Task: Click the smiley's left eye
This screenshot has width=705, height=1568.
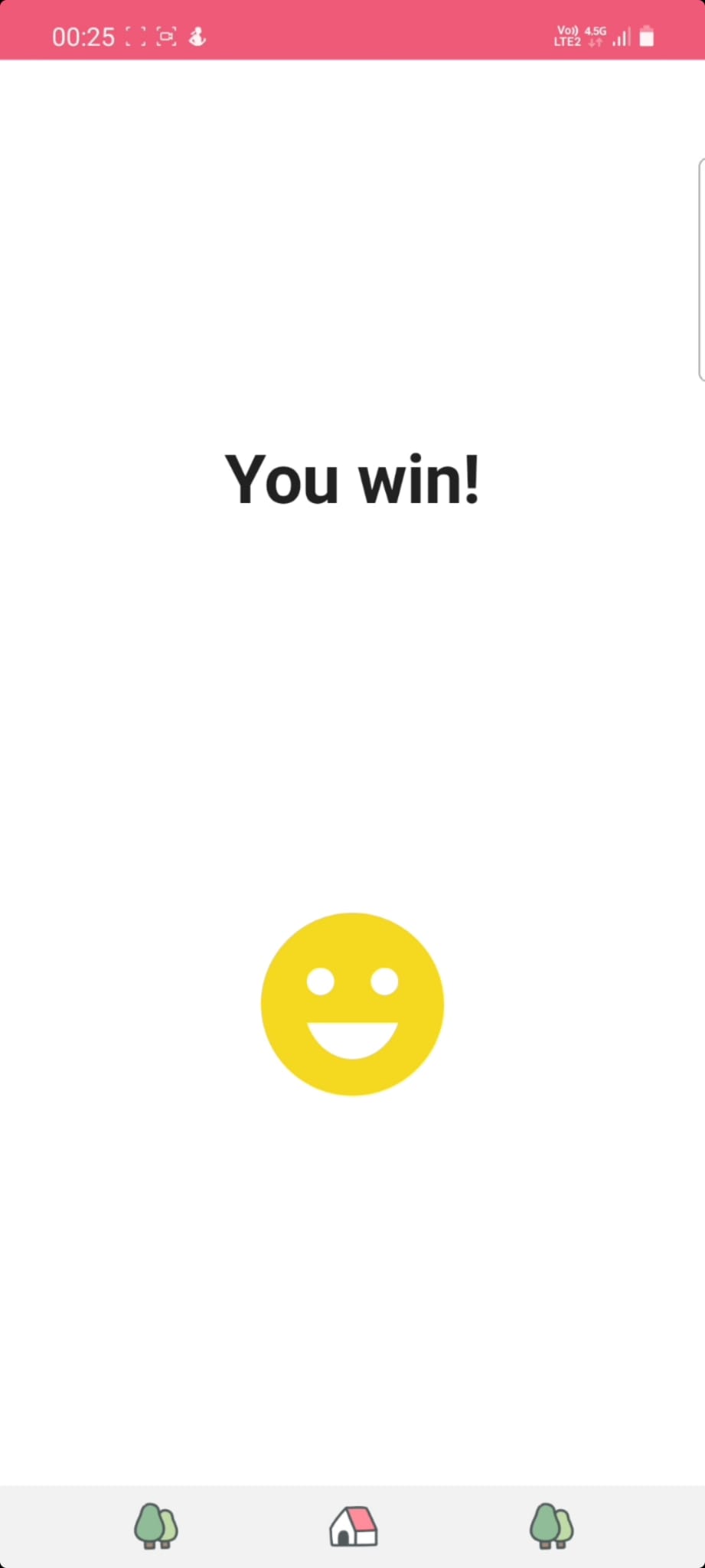Action: [x=320, y=981]
